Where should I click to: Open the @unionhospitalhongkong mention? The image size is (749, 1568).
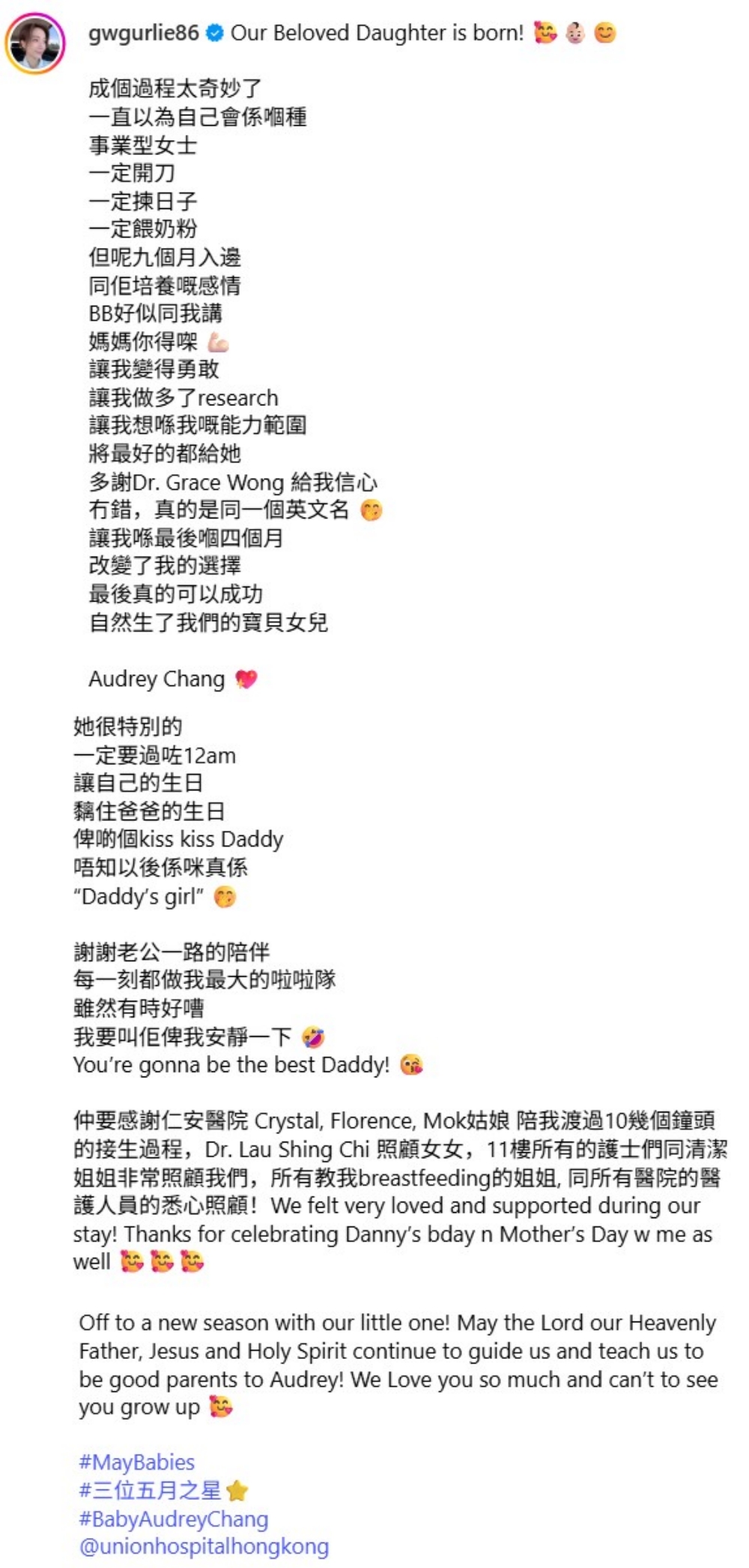click(204, 1546)
